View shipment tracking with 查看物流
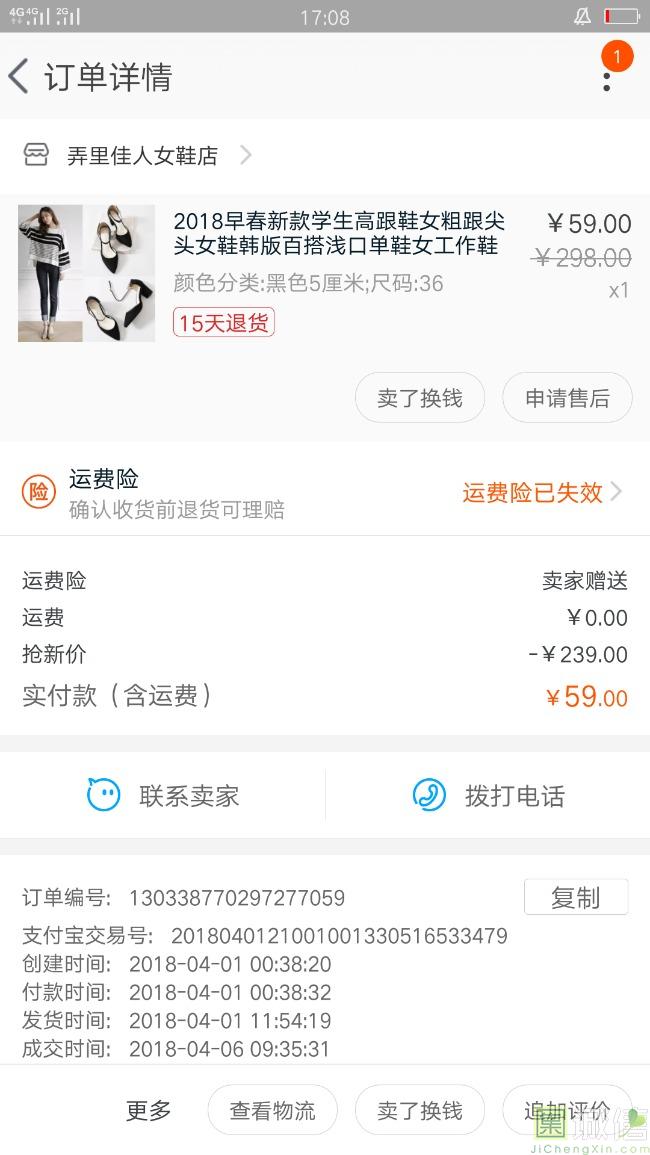This screenshot has height=1155, width=650. coord(272,1110)
